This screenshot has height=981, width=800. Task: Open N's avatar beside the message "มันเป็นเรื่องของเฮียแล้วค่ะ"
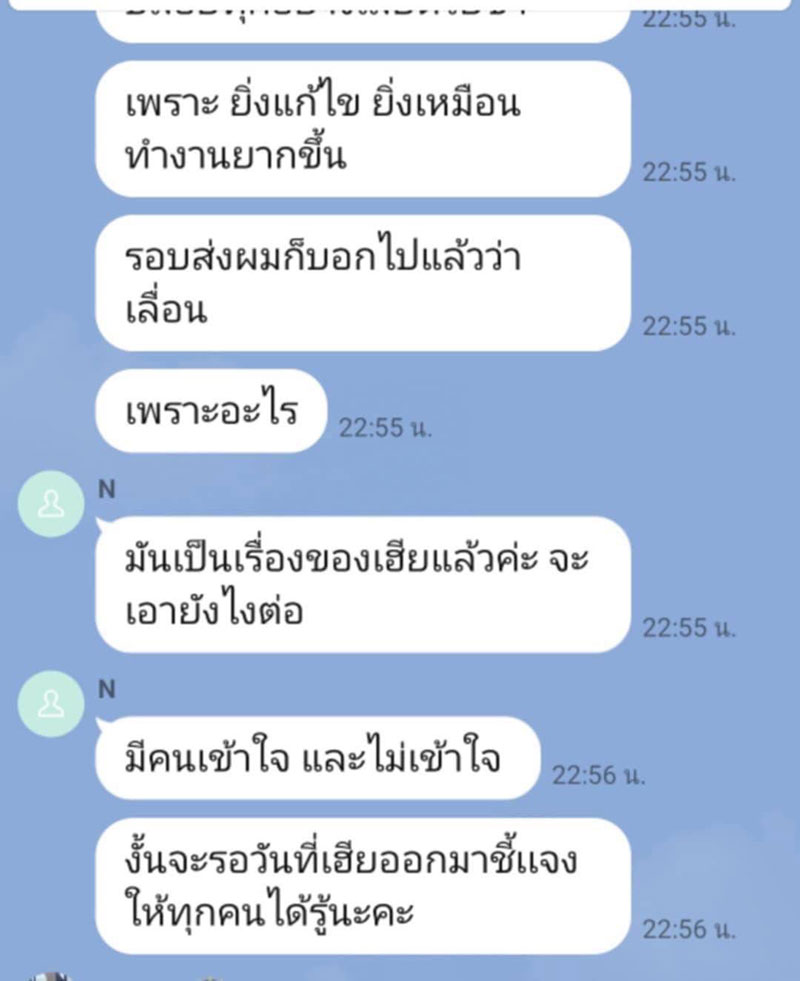click(x=50, y=505)
